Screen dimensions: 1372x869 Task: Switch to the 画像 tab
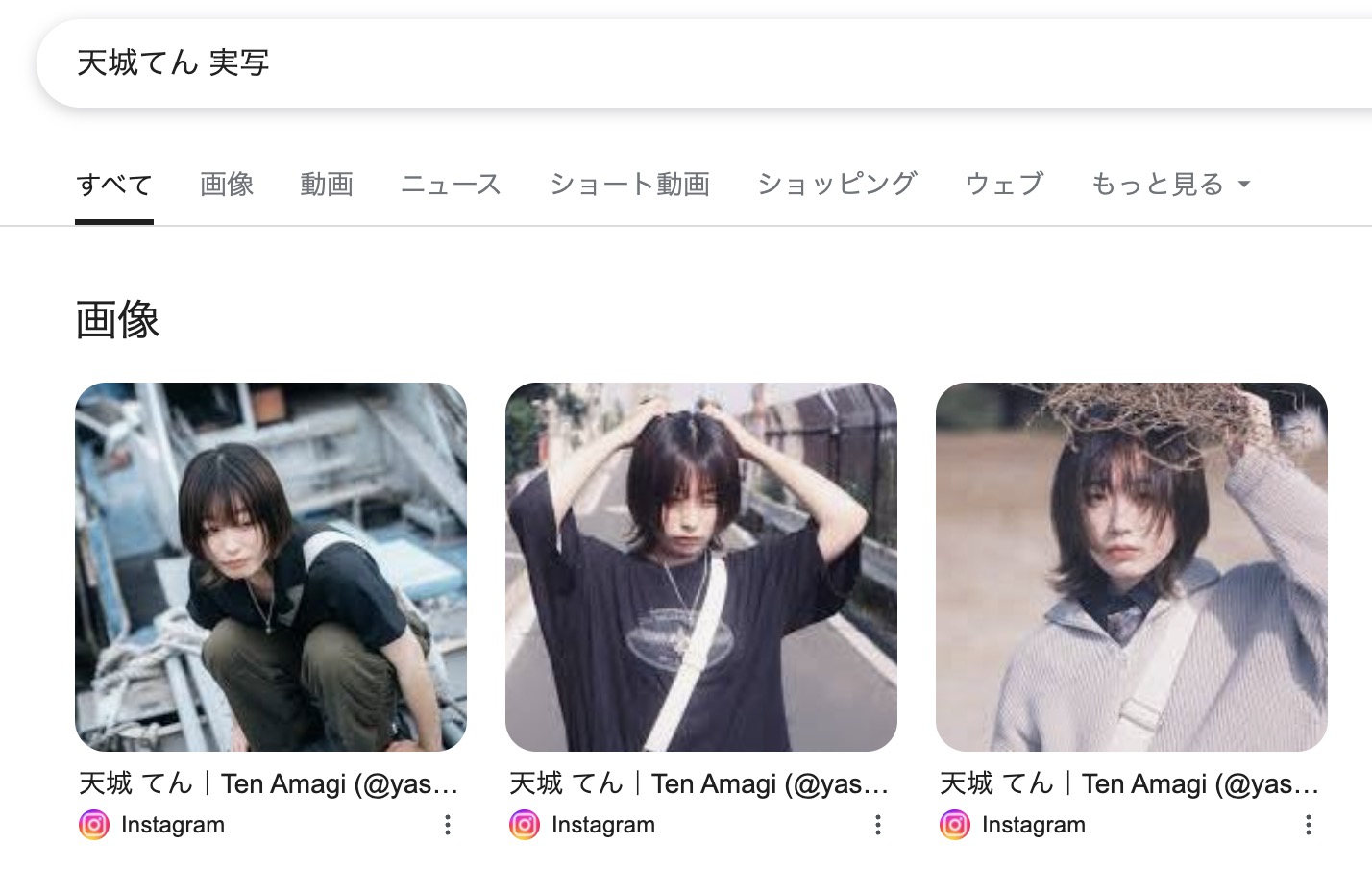point(227,184)
